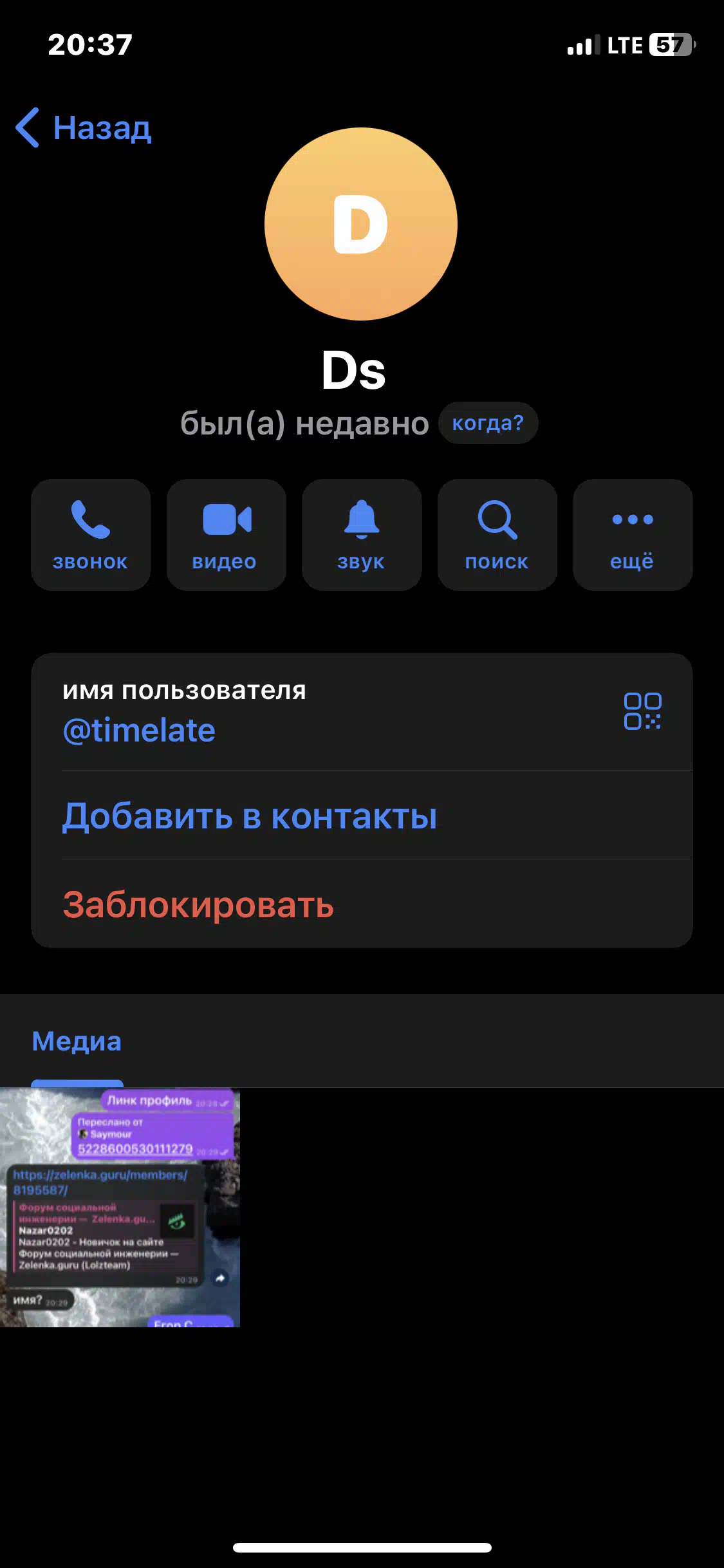Mute notifications via звук button
Image resolution: width=724 pixels, height=1568 pixels.
click(362, 534)
